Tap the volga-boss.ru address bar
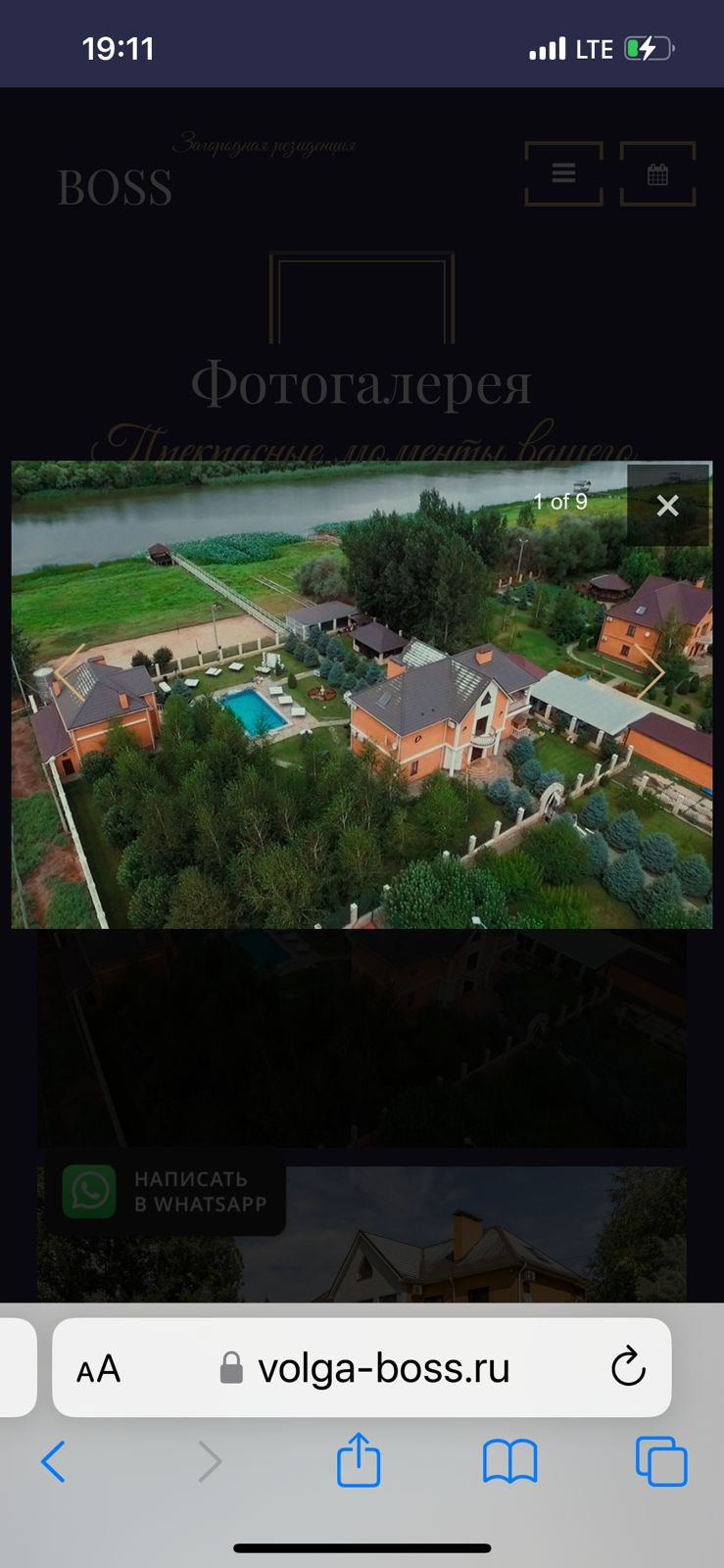Image resolution: width=724 pixels, height=1568 pixels. (382, 1368)
